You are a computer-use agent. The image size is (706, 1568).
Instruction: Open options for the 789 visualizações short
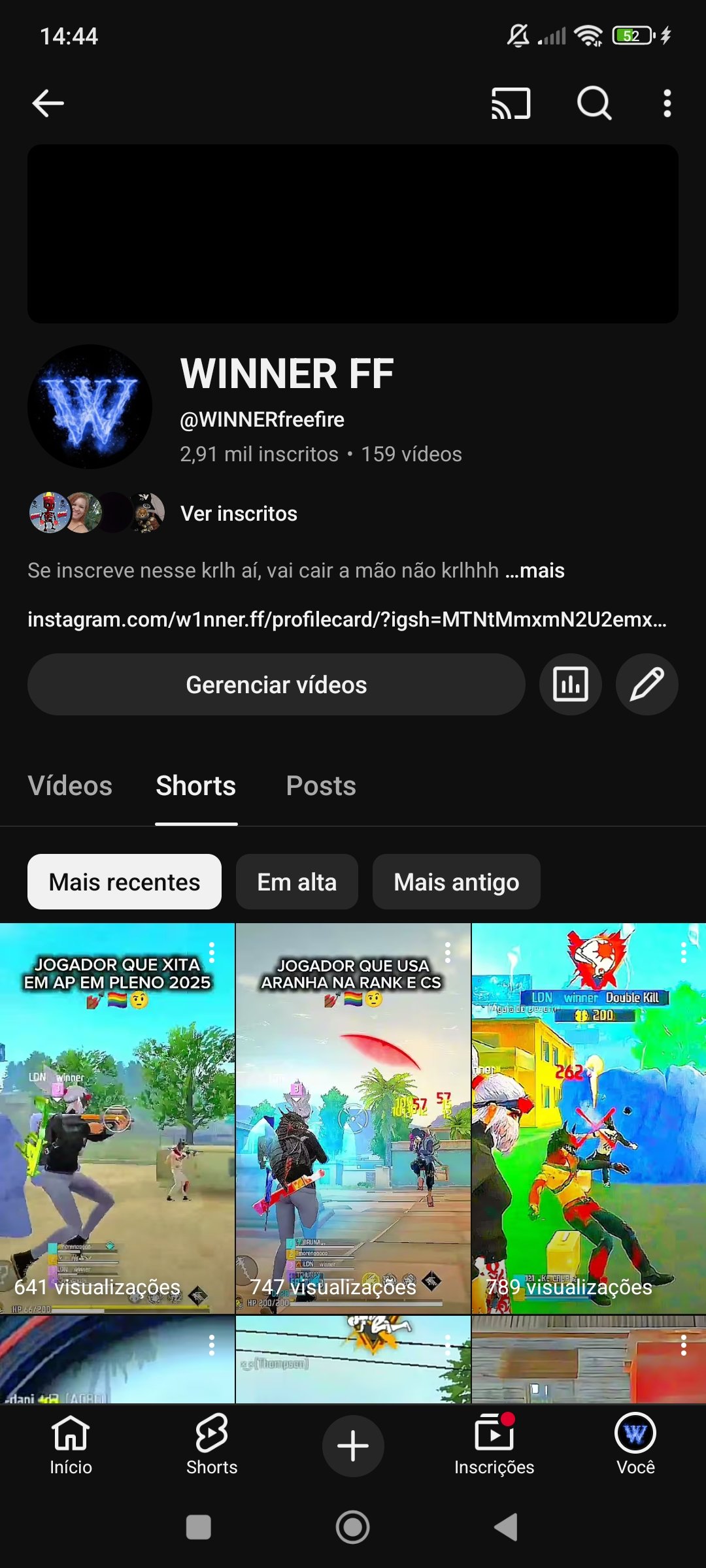(x=683, y=953)
